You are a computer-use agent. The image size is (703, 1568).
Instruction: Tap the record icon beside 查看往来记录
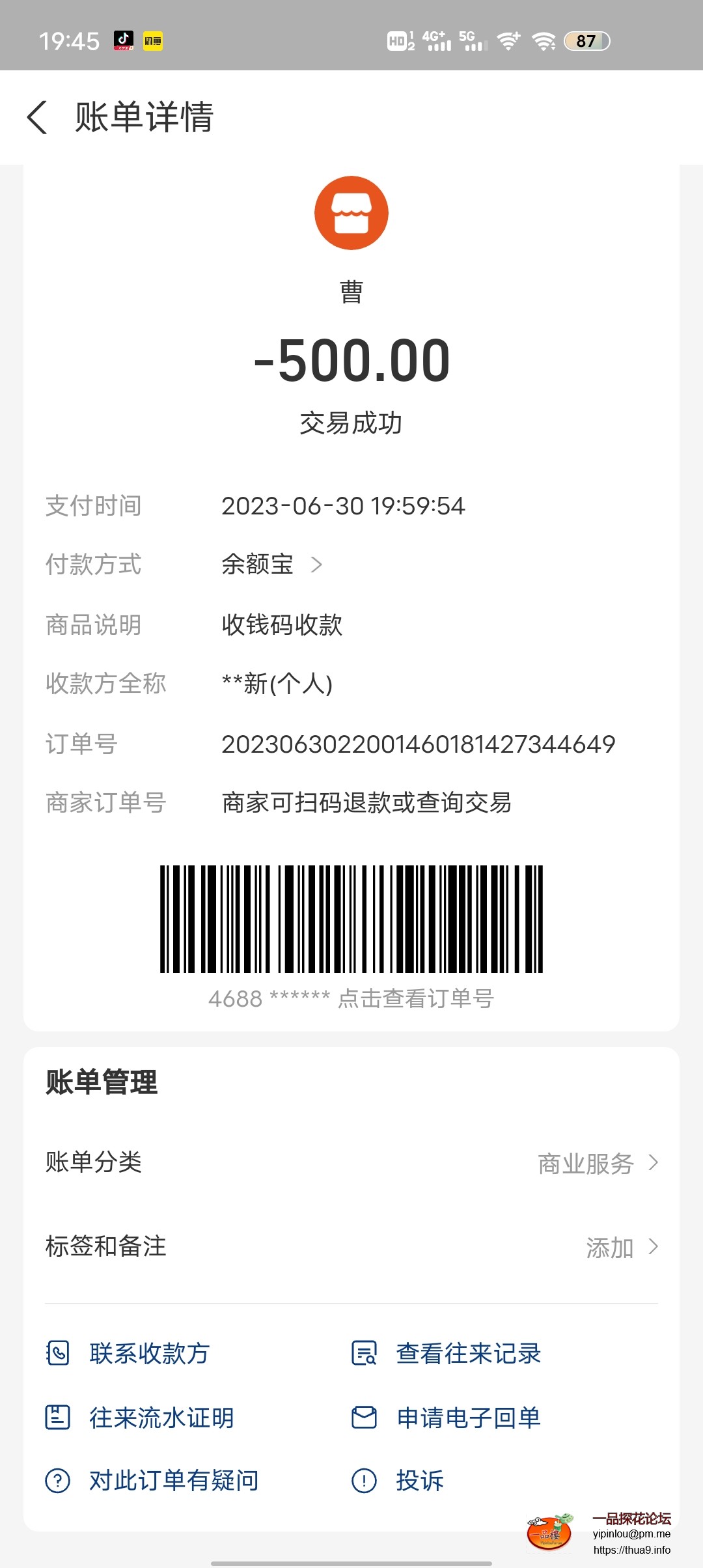point(365,1353)
